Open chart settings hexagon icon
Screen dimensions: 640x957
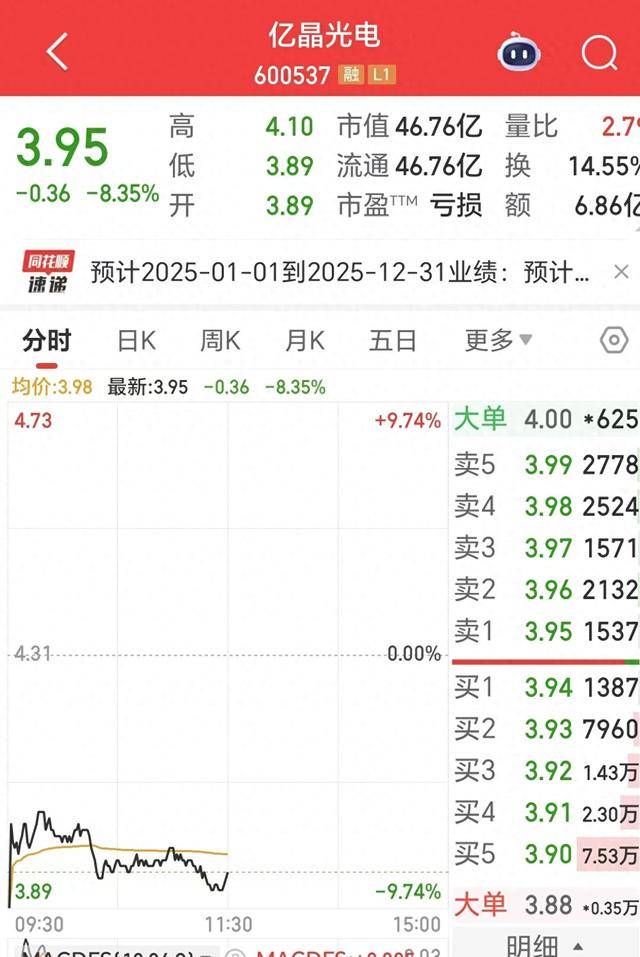click(x=614, y=340)
